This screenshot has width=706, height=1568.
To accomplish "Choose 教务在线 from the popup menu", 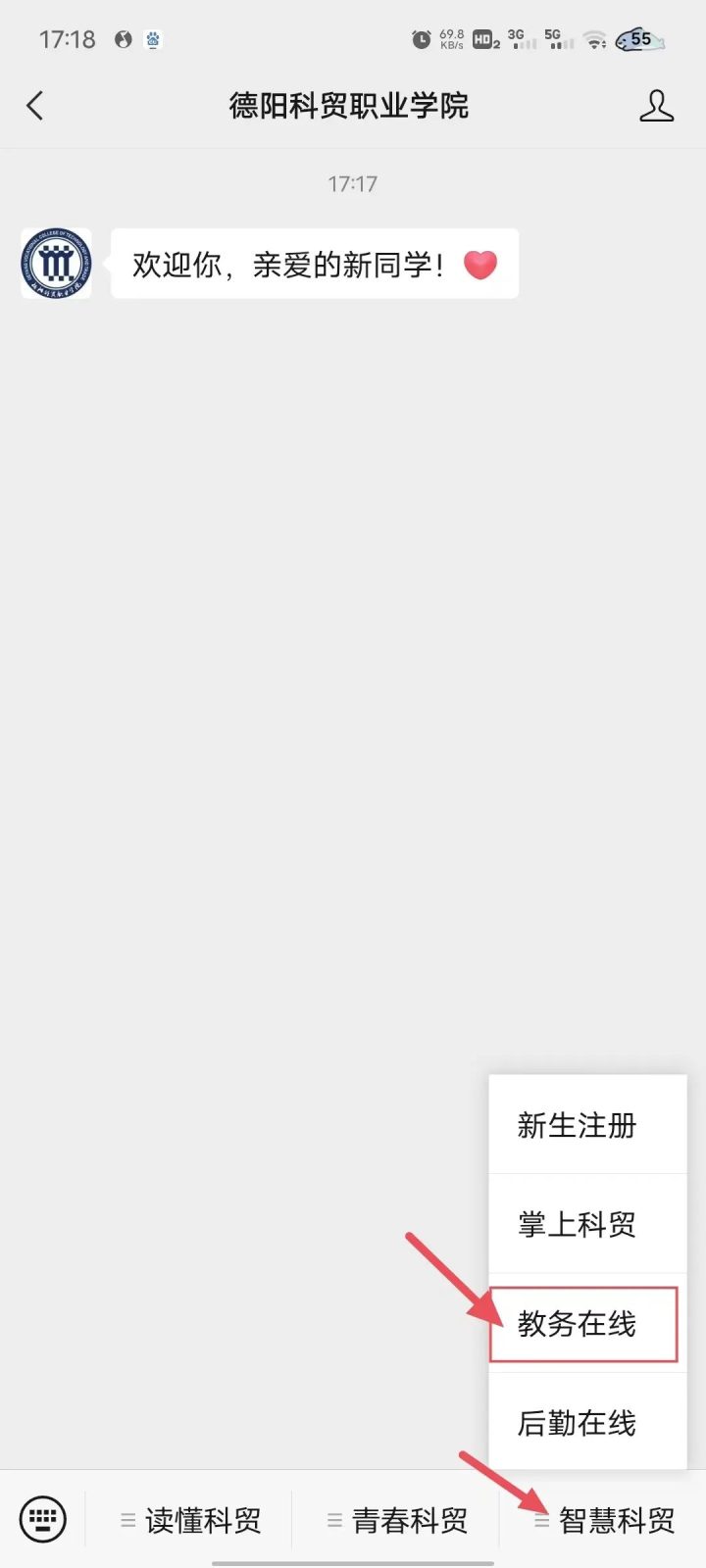I will click(583, 1324).
